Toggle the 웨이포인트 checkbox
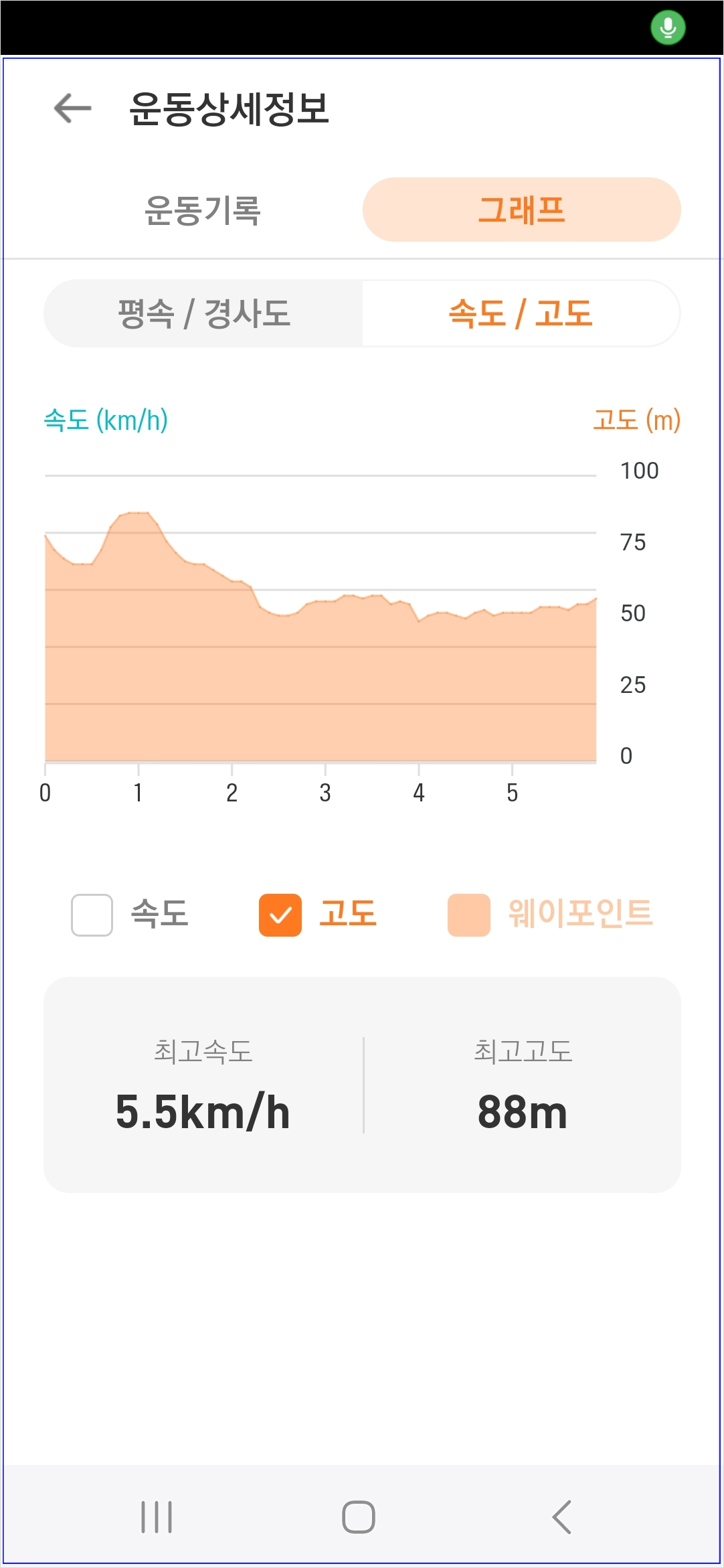Image resolution: width=724 pixels, height=1568 pixels. coord(469,915)
